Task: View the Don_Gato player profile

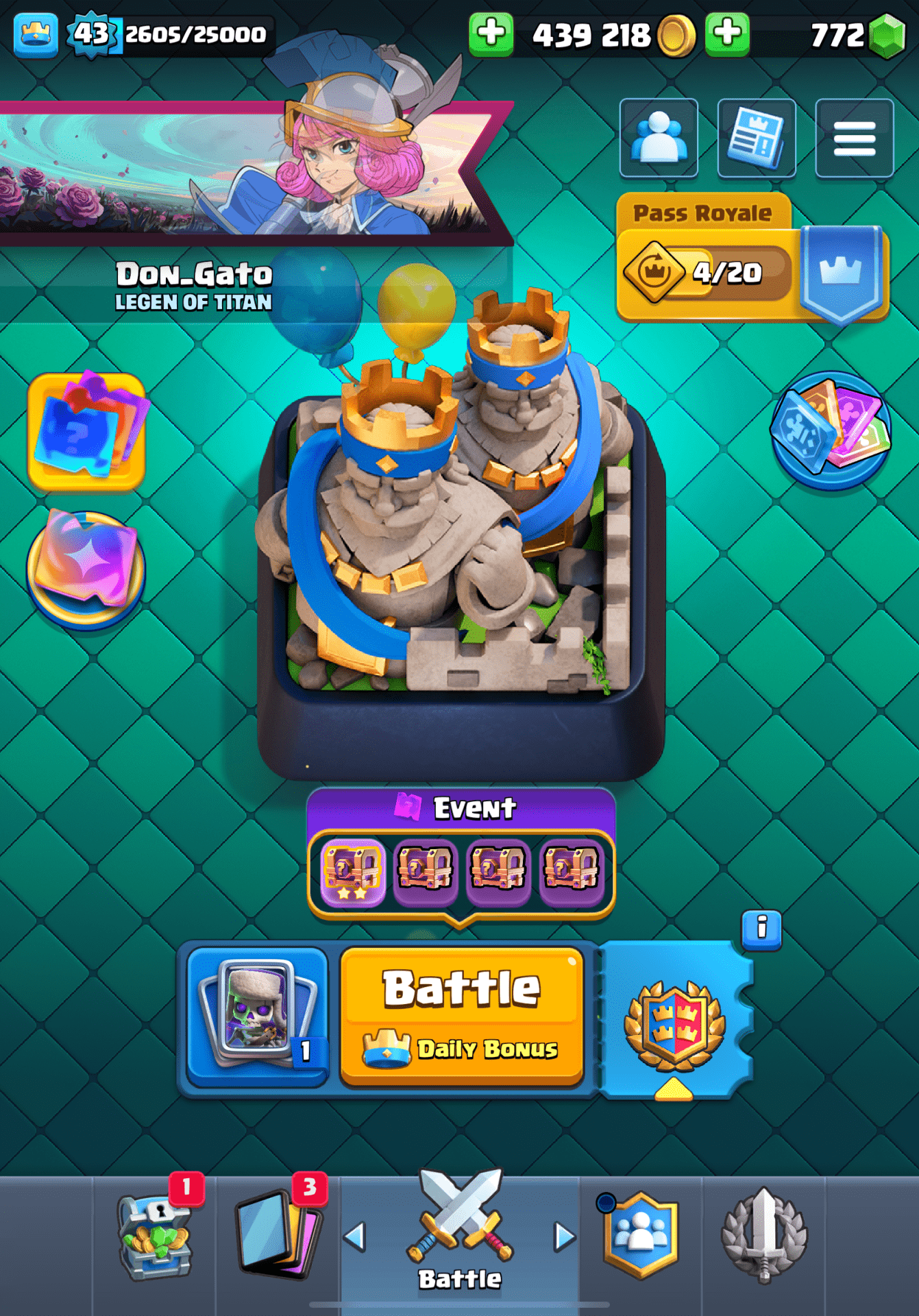Action: 193,284
